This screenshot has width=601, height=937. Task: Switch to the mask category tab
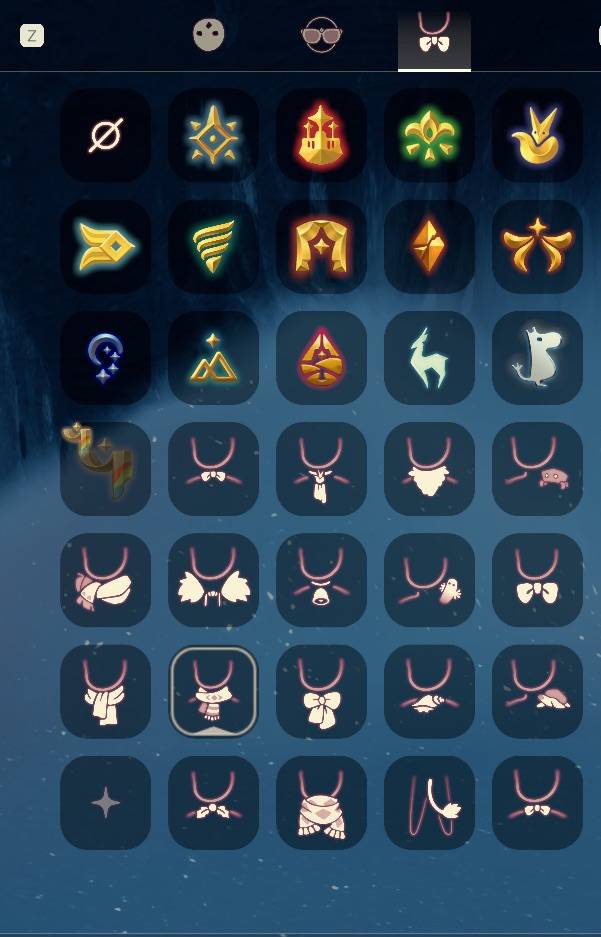[x=209, y=35]
